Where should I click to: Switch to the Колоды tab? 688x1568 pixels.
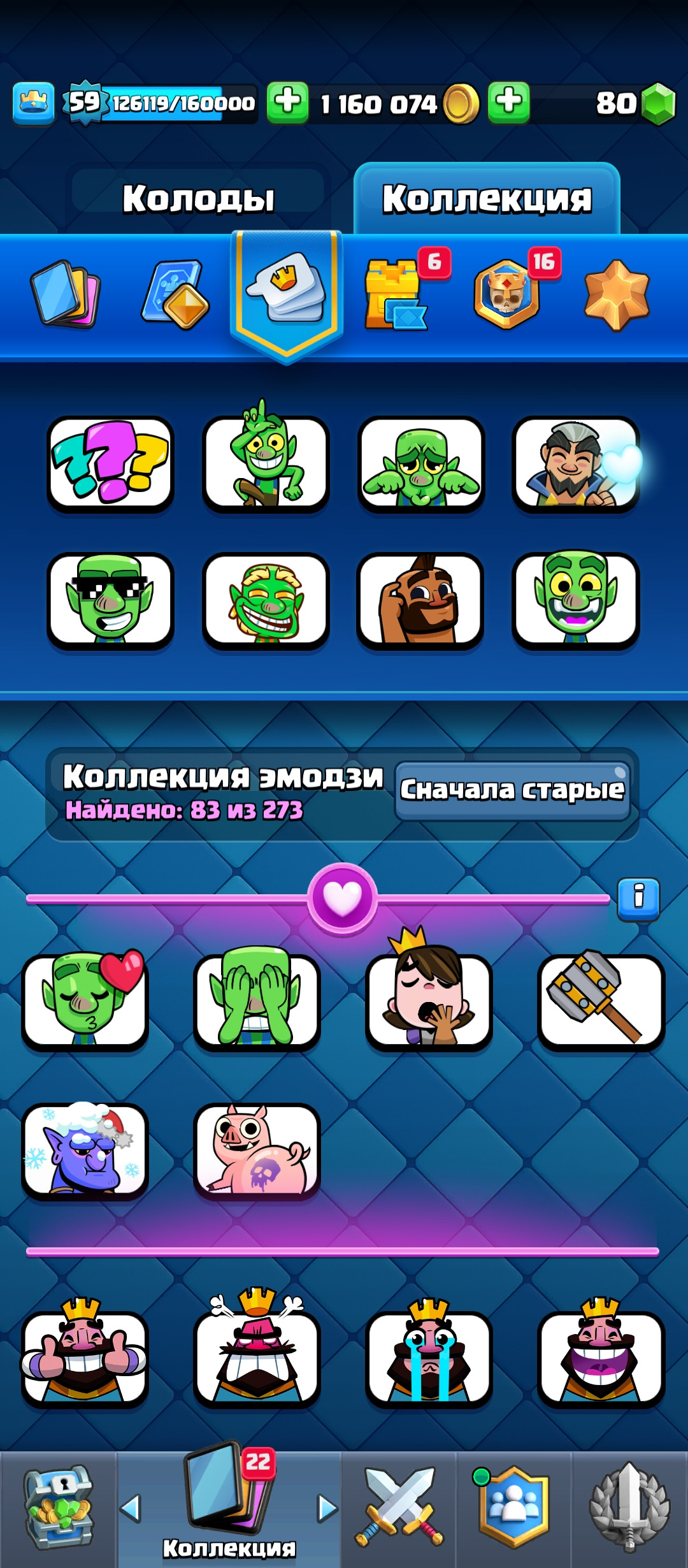[198, 198]
